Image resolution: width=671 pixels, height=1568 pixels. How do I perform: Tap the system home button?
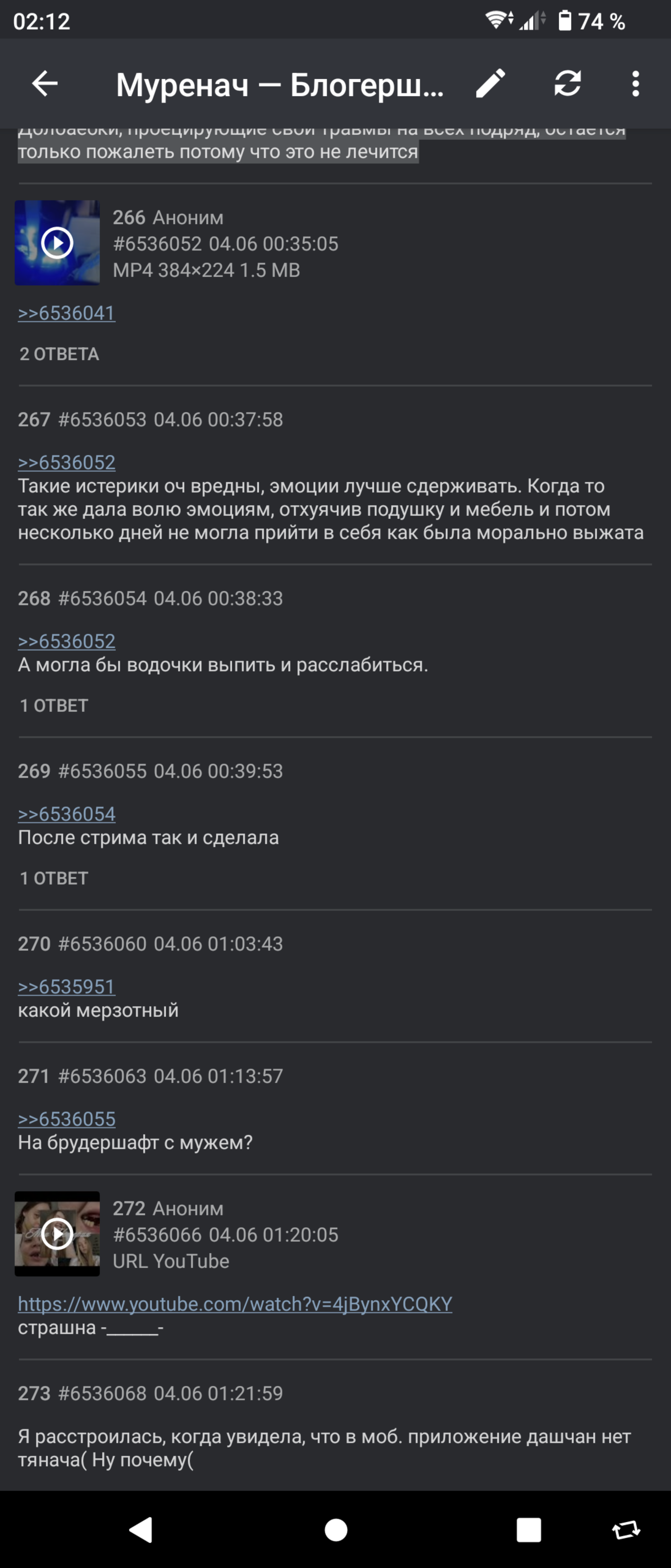336,1530
